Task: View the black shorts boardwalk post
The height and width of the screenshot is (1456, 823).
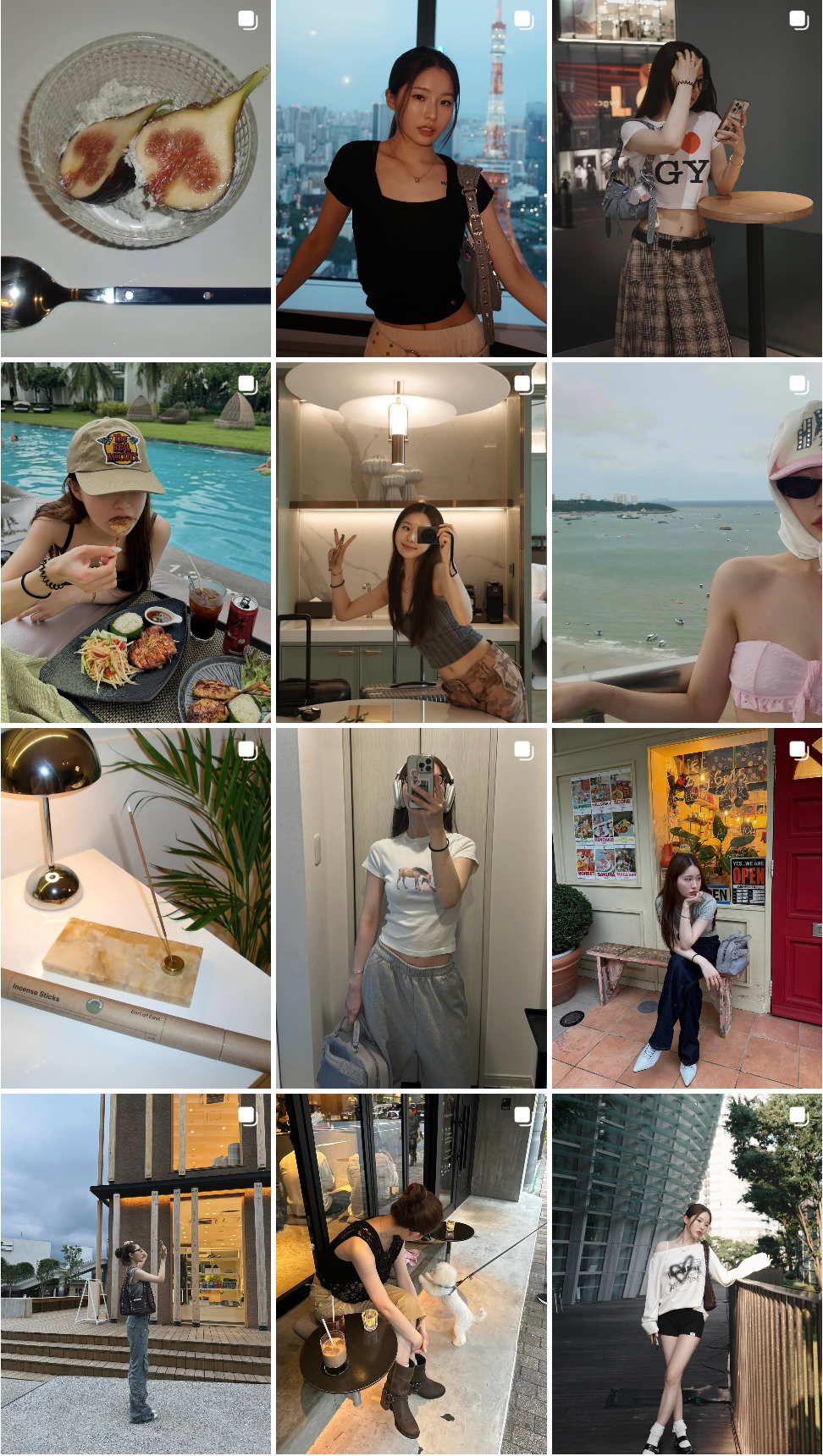Action: pyautogui.click(x=687, y=1273)
